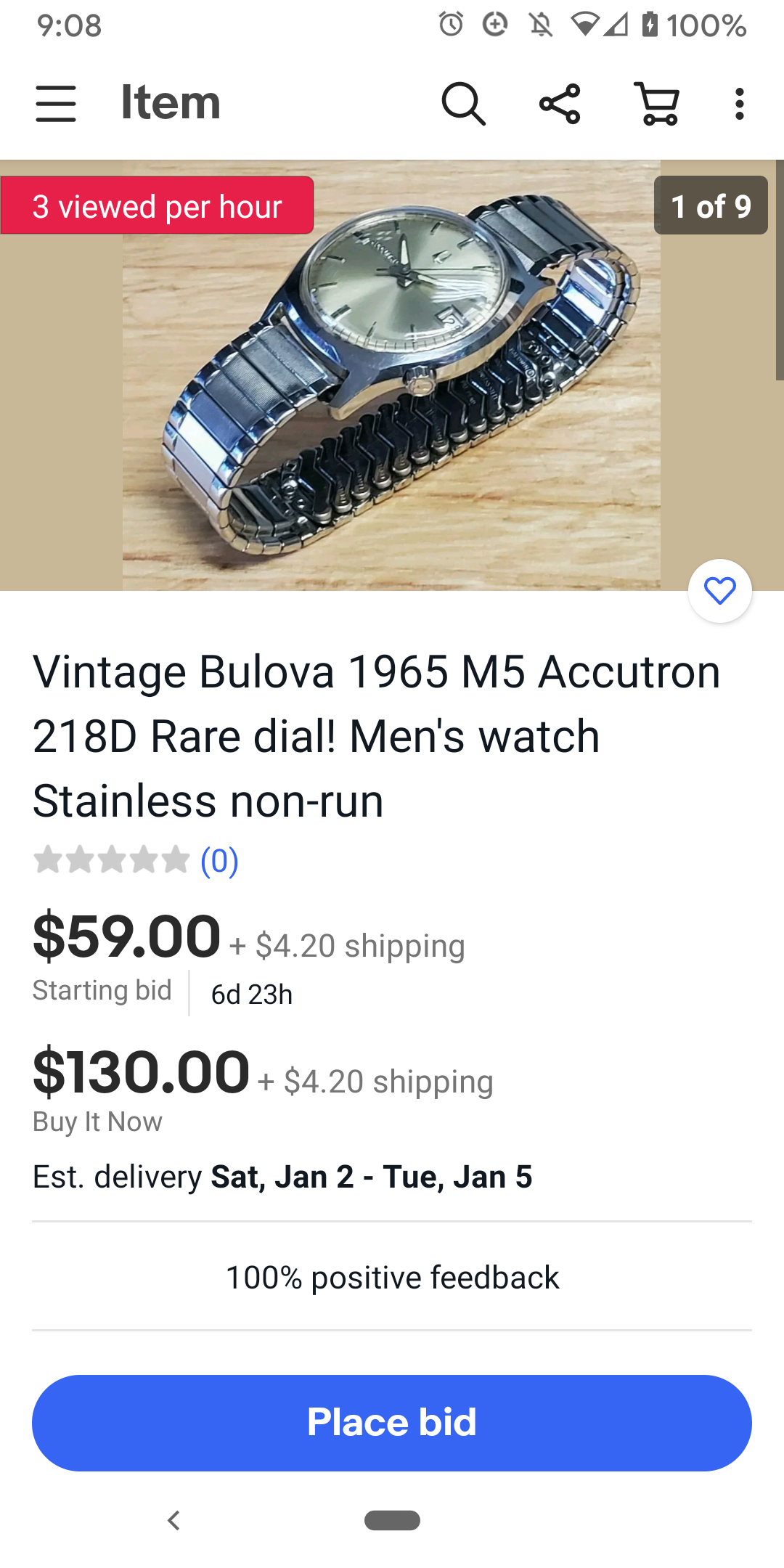Go back using system navigation arrow
Viewport: 784px width, 1568px height.
[x=173, y=1520]
